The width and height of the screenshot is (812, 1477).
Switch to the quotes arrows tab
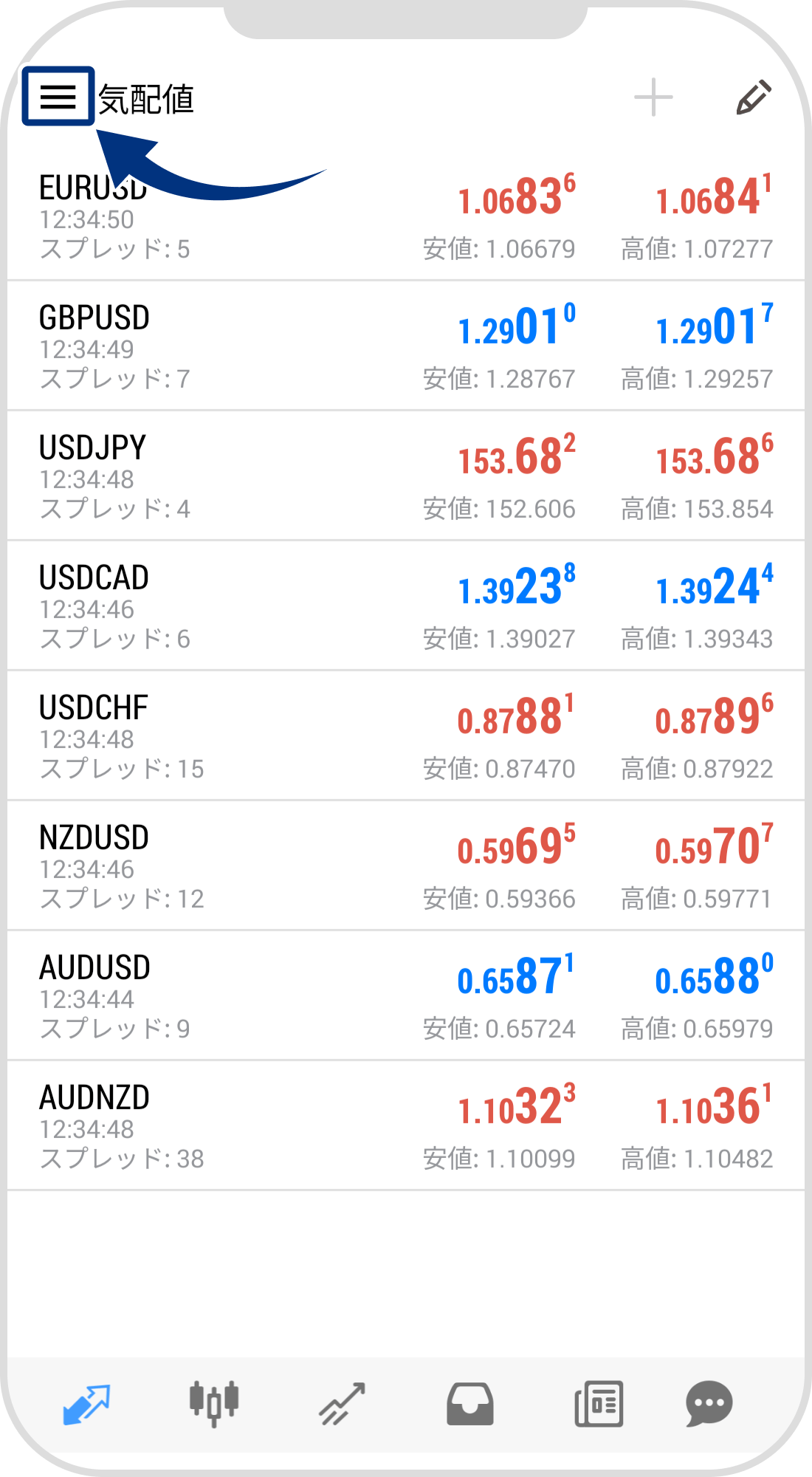pos(86,1403)
